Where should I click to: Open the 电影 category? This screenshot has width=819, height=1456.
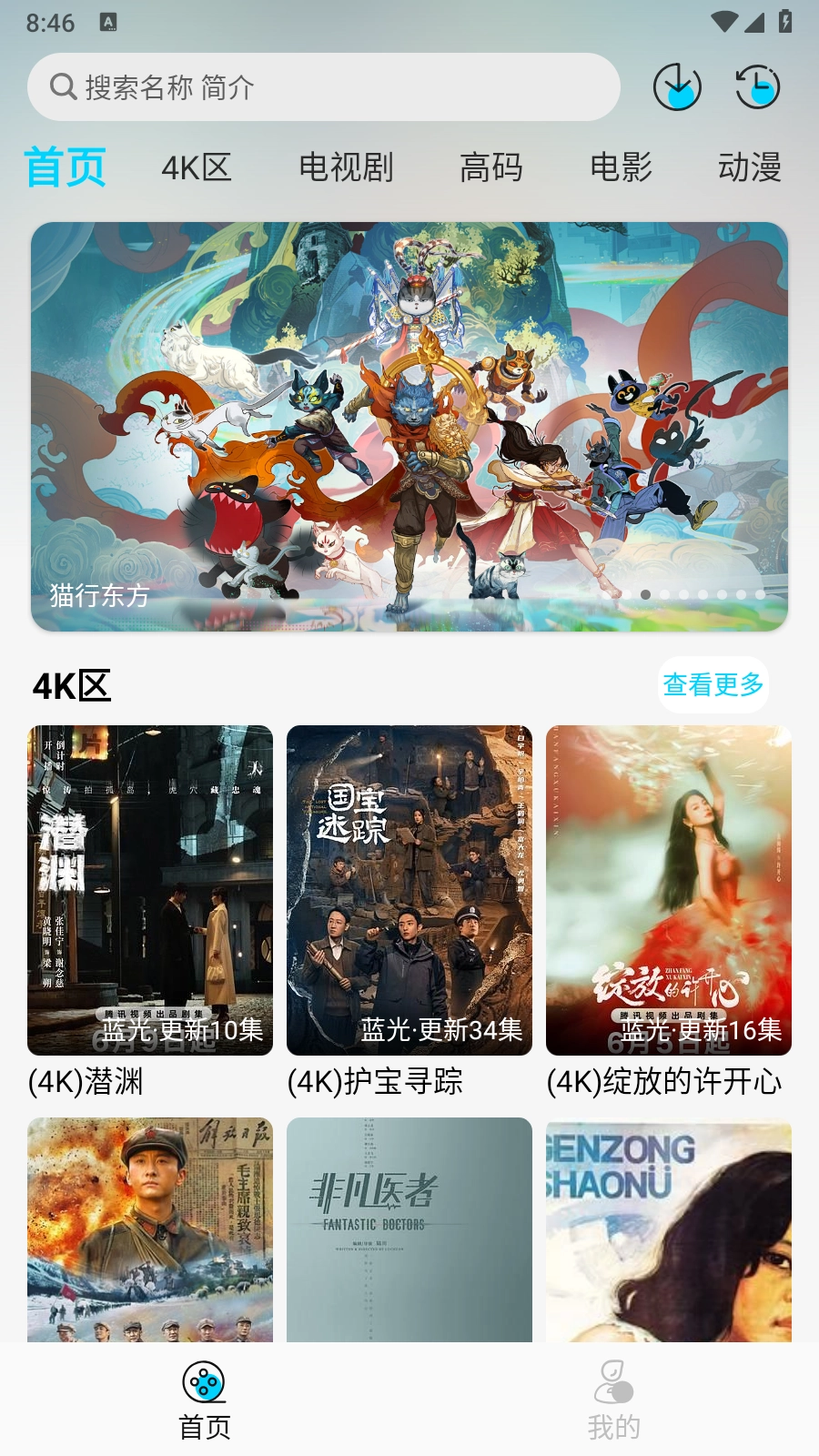click(x=622, y=168)
